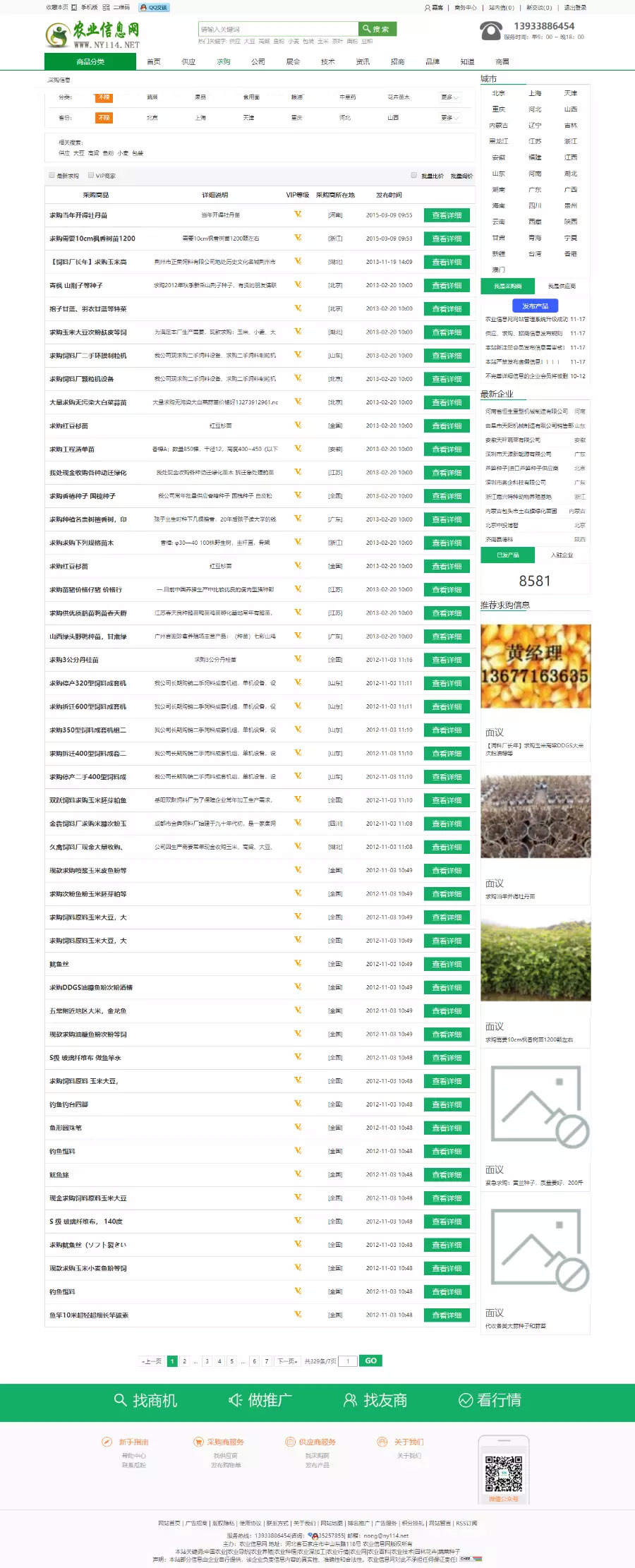Open the 商品分类 category menu
The height and width of the screenshot is (1568, 635).
coord(90,62)
